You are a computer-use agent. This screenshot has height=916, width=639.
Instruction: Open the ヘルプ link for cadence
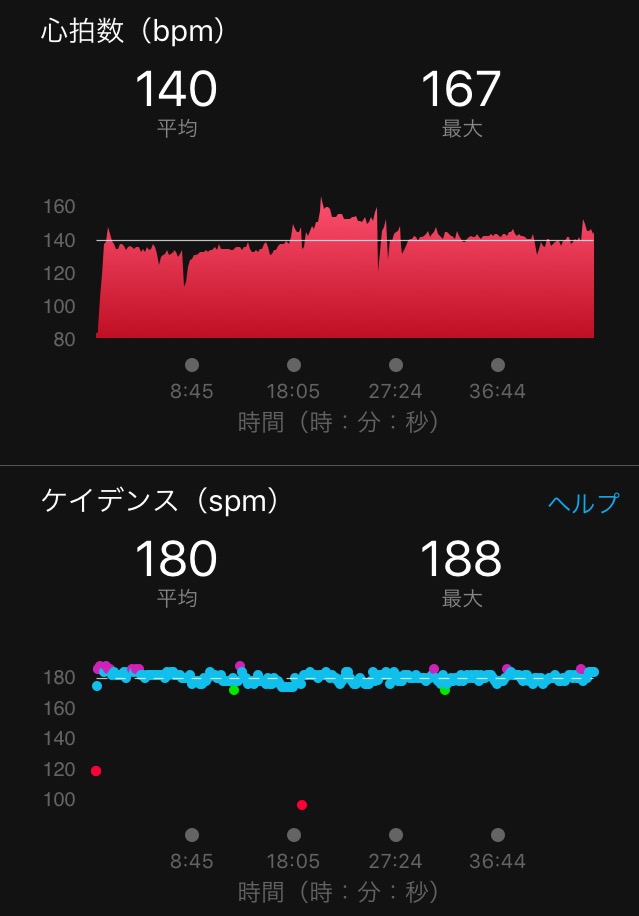click(583, 503)
